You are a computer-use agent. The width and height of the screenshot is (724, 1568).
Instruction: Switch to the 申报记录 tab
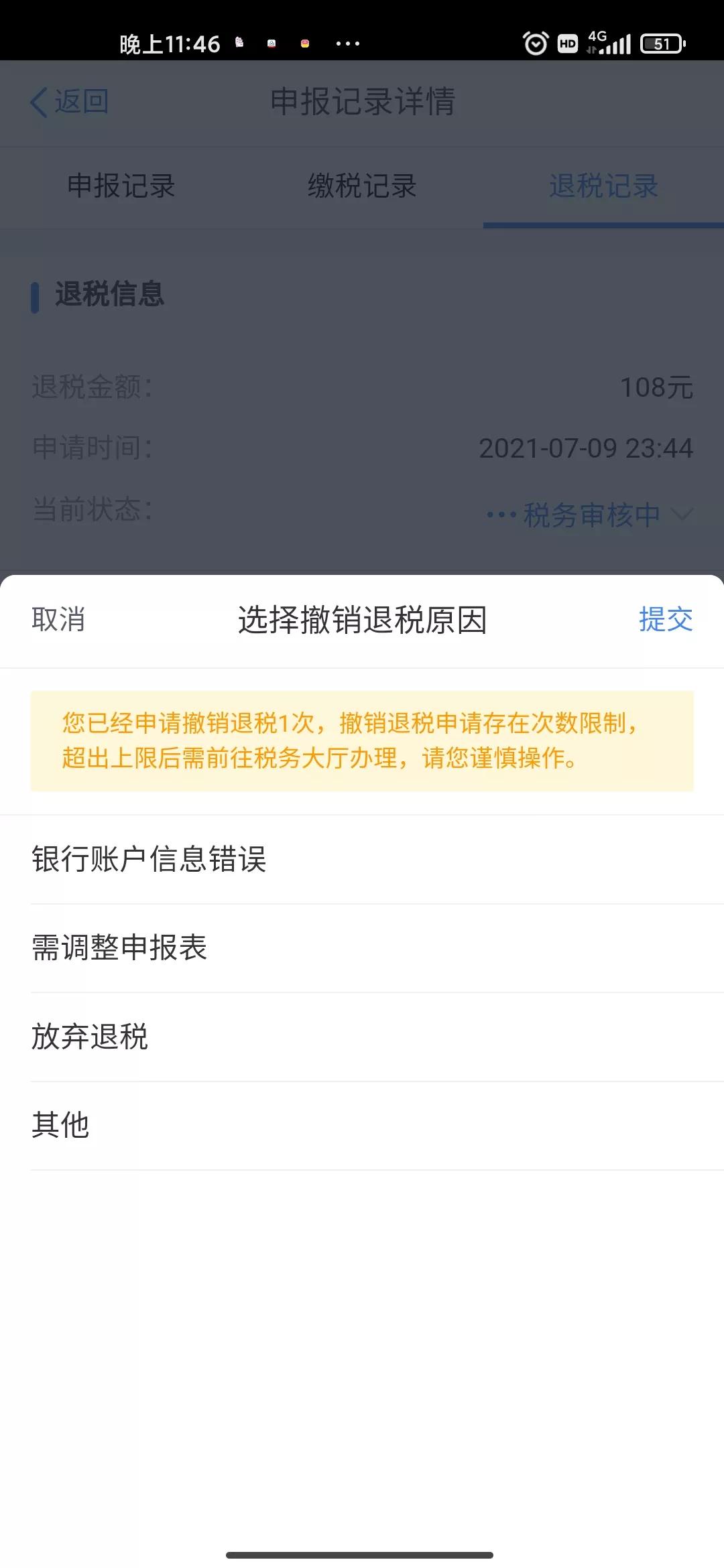click(x=119, y=188)
